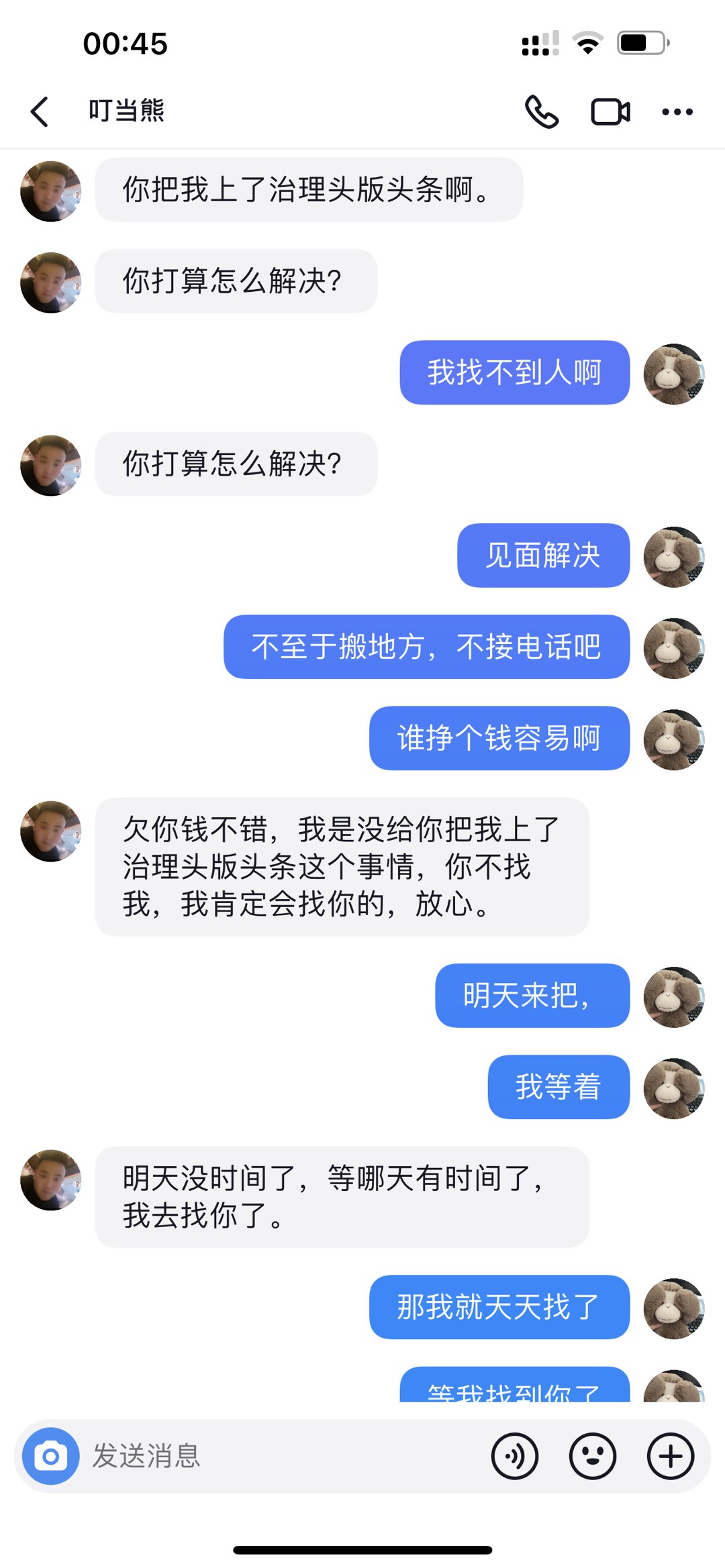The height and width of the screenshot is (1568, 725).
Task: Go back from the 叮当熊 chat
Action: [40, 111]
